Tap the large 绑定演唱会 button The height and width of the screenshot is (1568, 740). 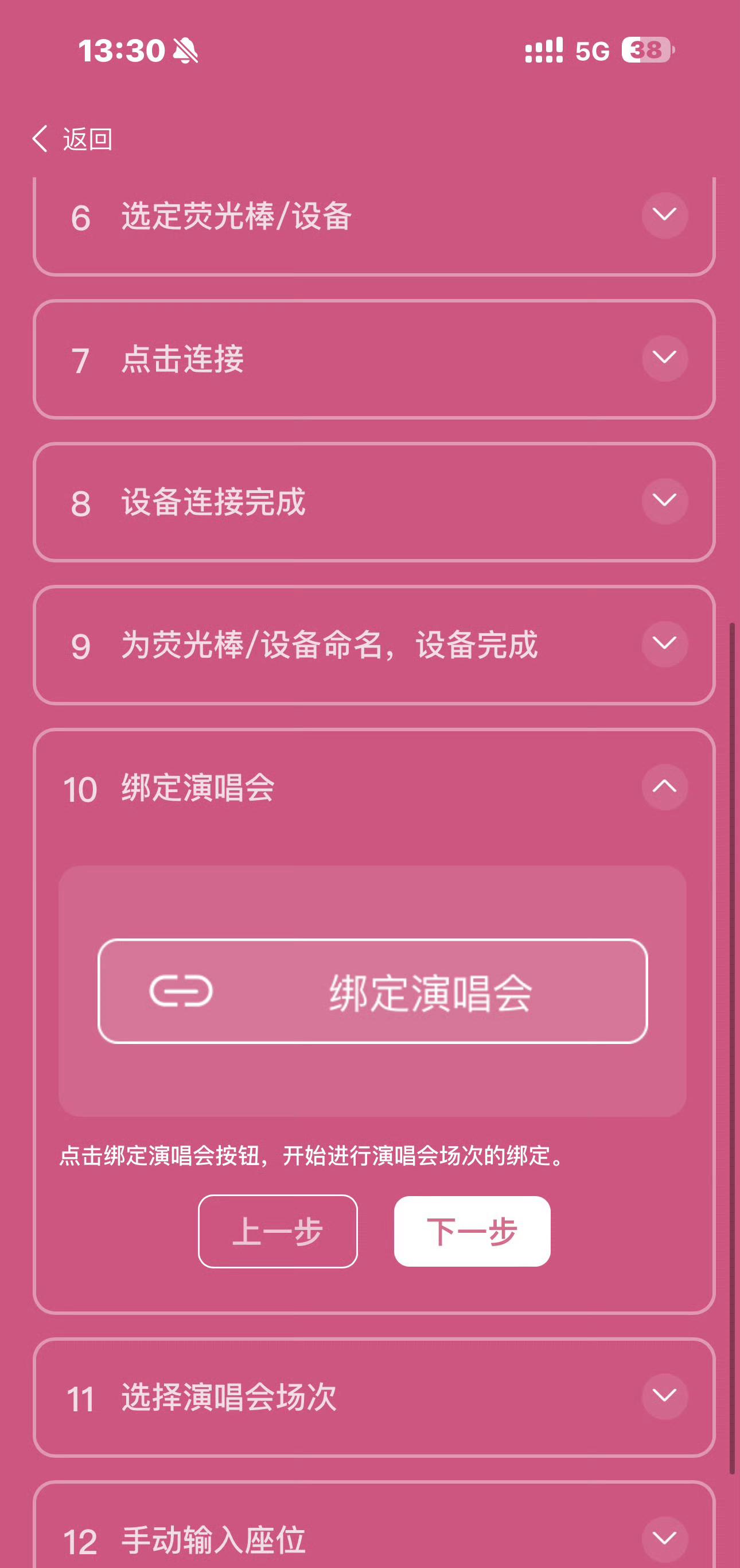coord(372,992)
